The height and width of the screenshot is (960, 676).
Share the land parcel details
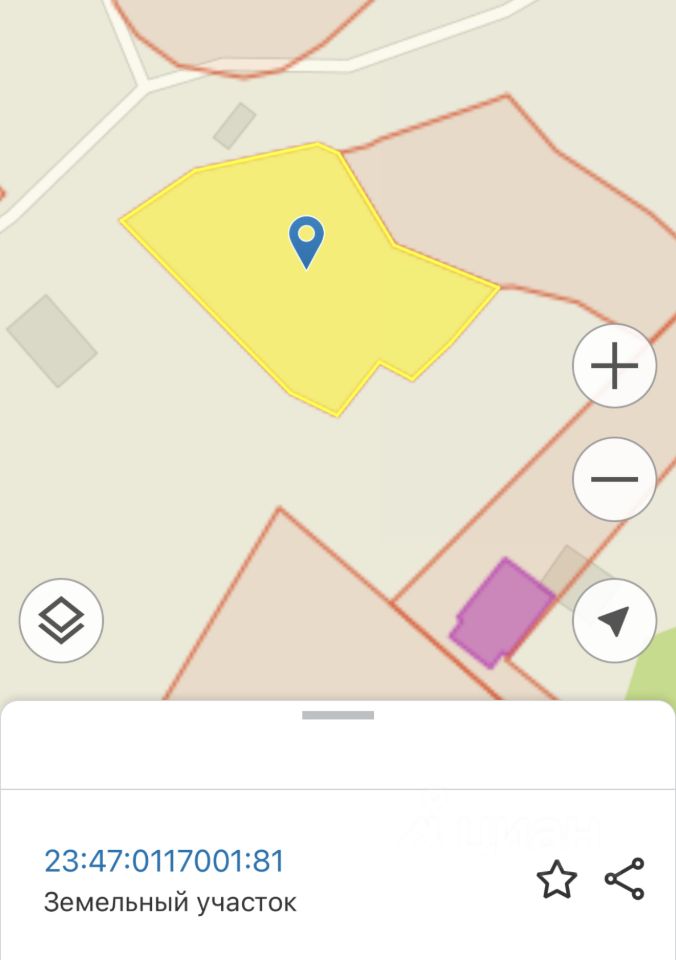click(625, 880)
